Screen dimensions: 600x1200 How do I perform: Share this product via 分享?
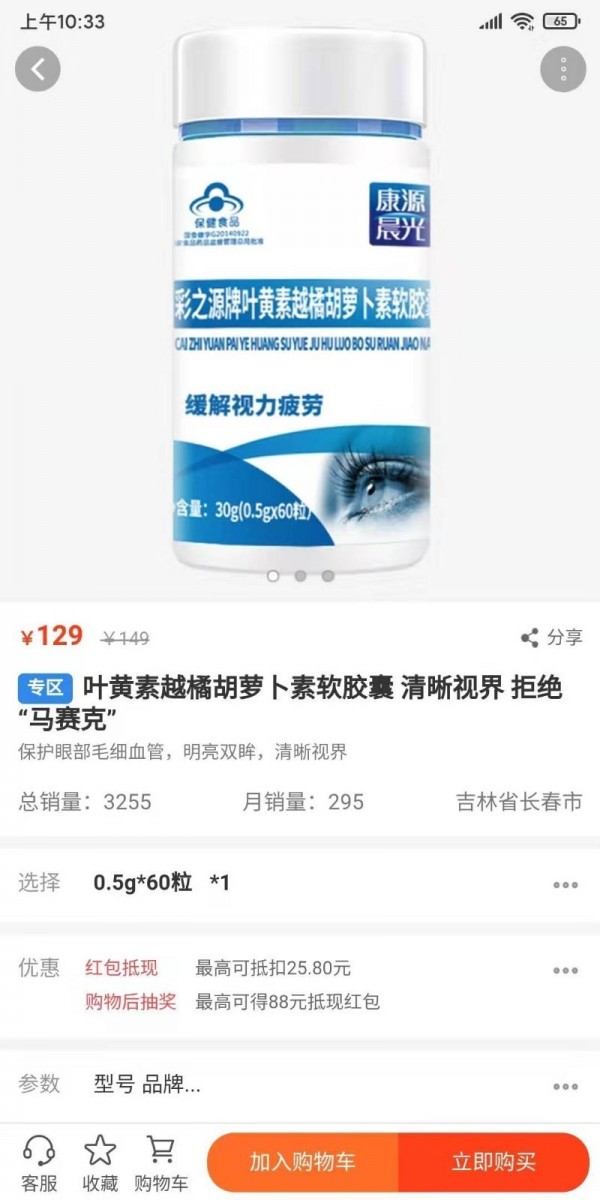pyautogui.click(x=552, y=637)
